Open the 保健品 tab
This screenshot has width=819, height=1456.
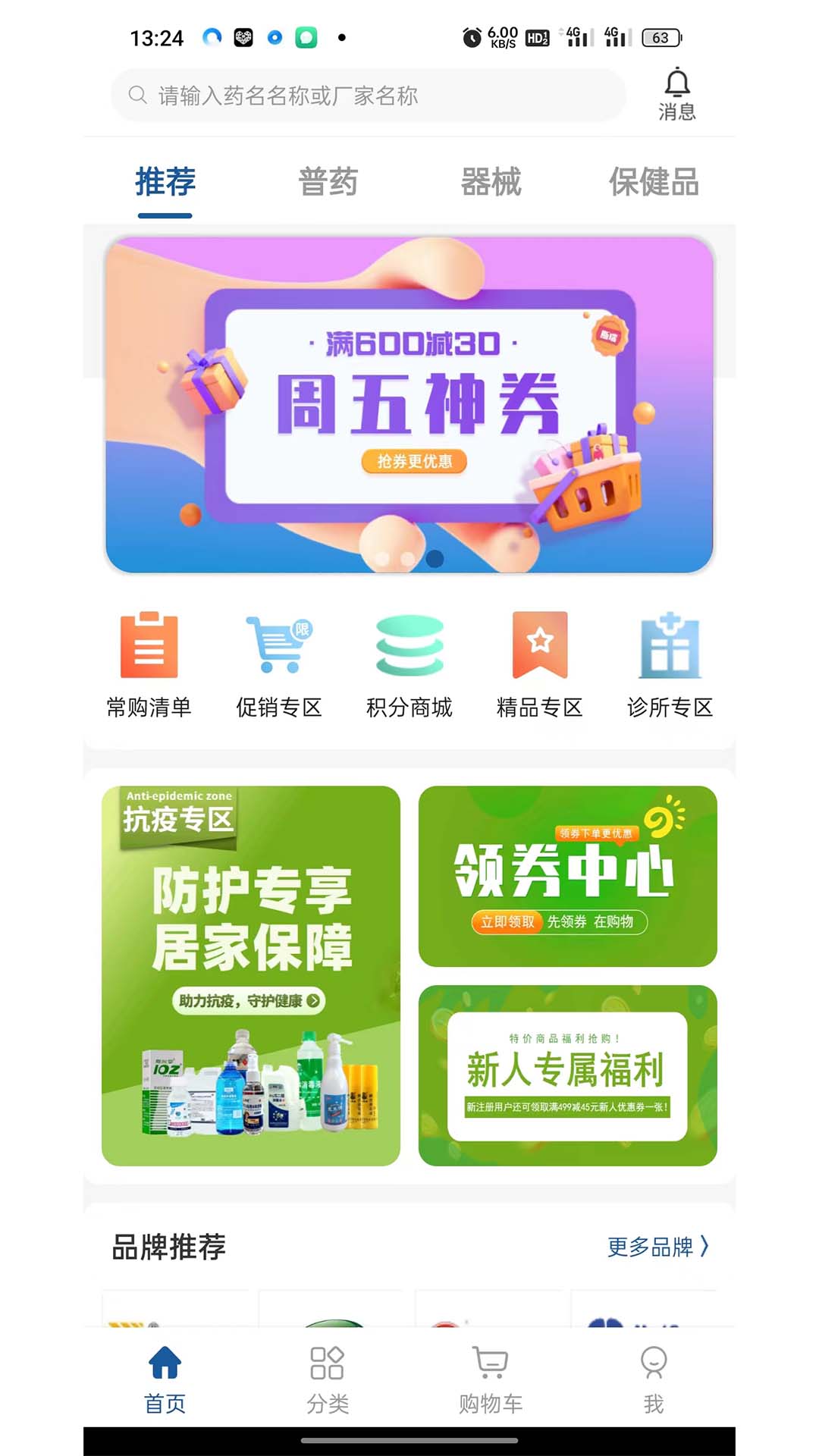coord(654,182)
